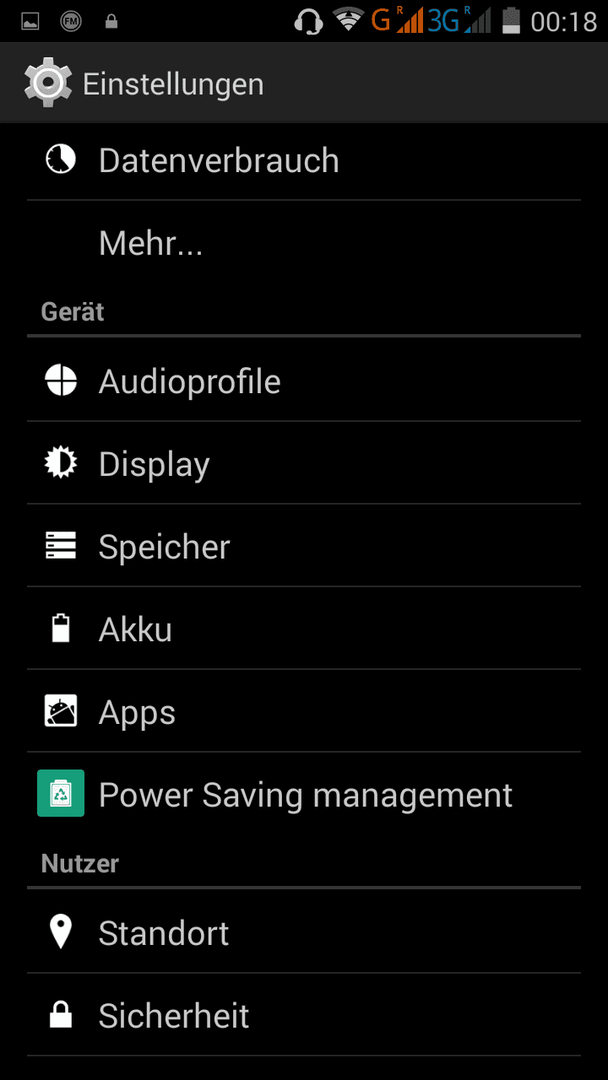Image resolution: width=608 pixels, height=1080 pixels.
Task: Go to Display settings
Action: click(x=304, y=463)
